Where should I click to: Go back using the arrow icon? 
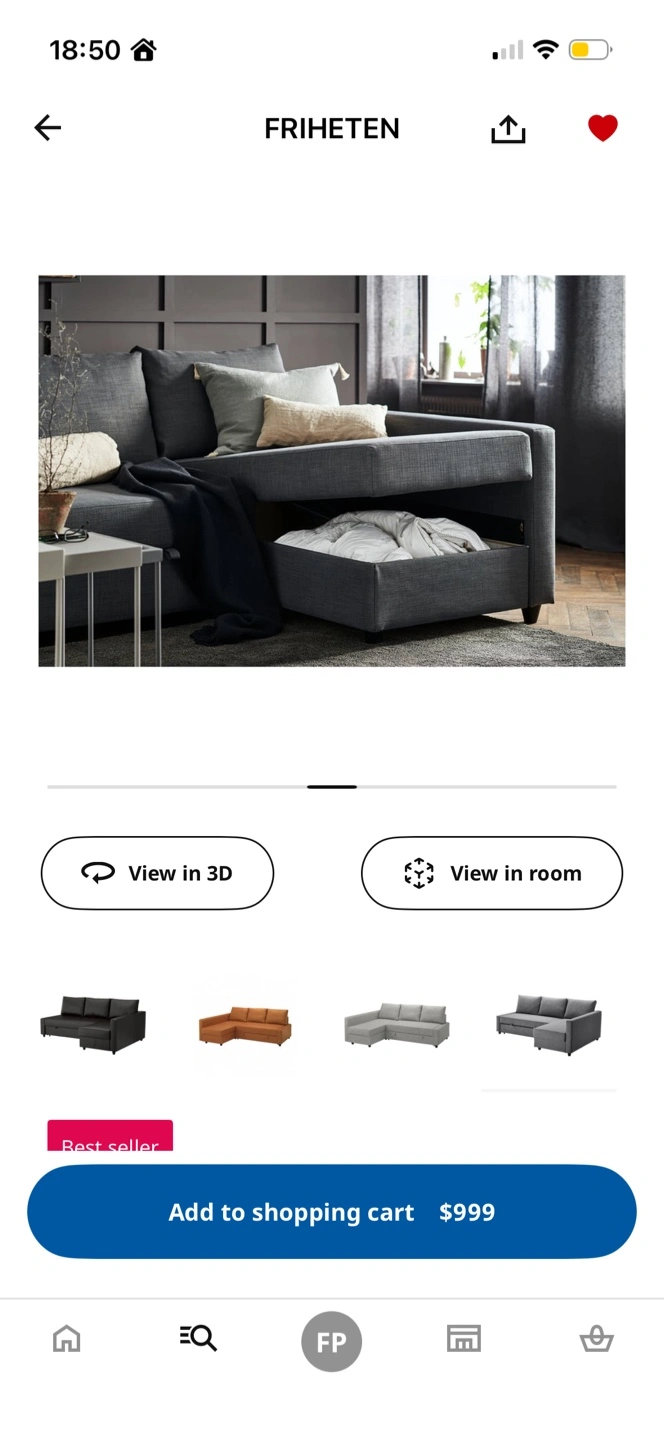[x=47, y=128]
